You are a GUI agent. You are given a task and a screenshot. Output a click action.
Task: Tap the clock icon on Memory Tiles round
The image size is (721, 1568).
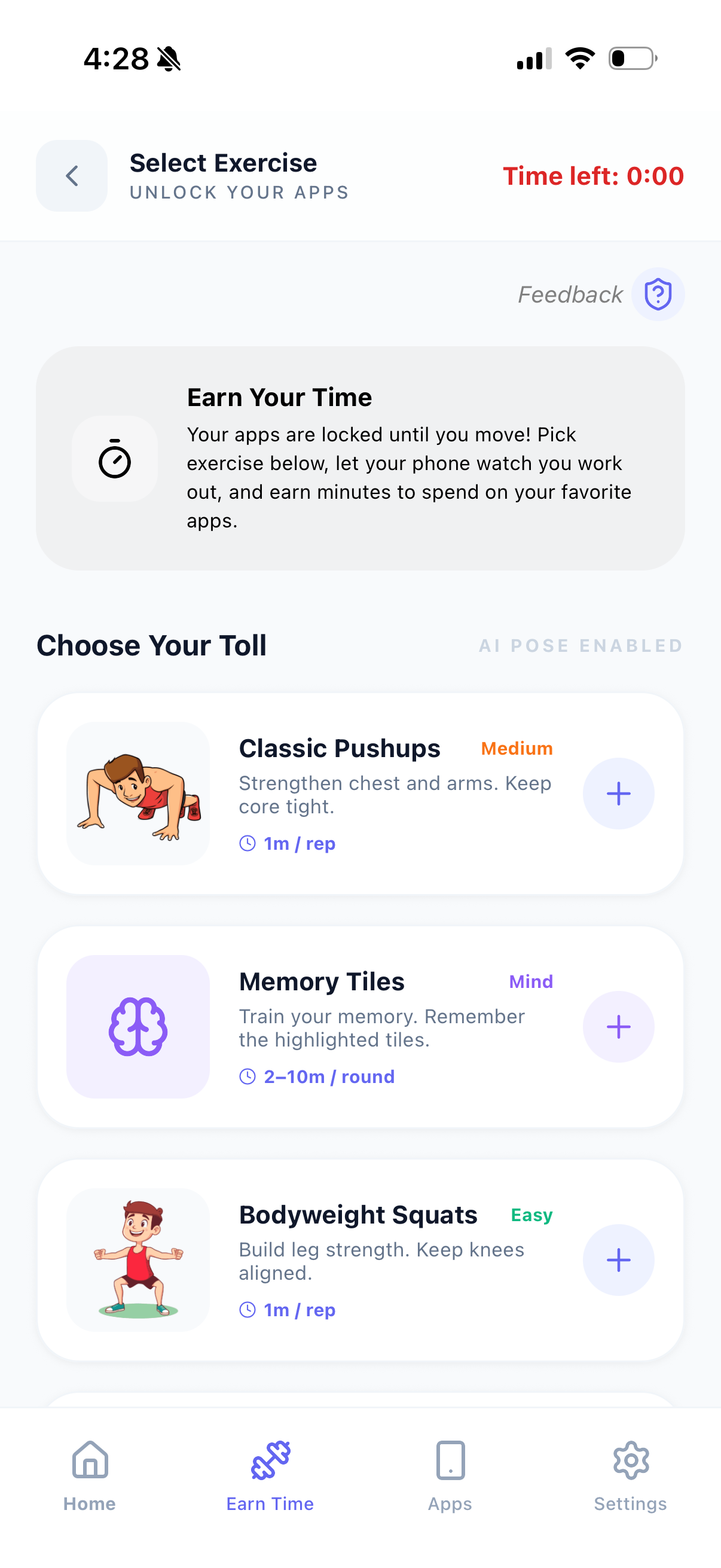[248, 1076]
